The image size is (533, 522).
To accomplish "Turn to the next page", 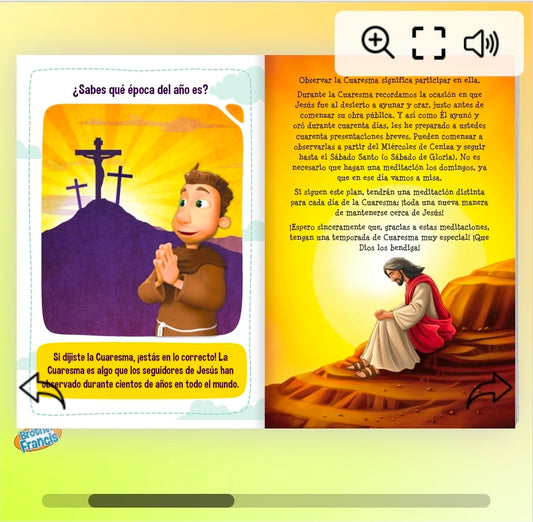I will click(x=489, y=390).
